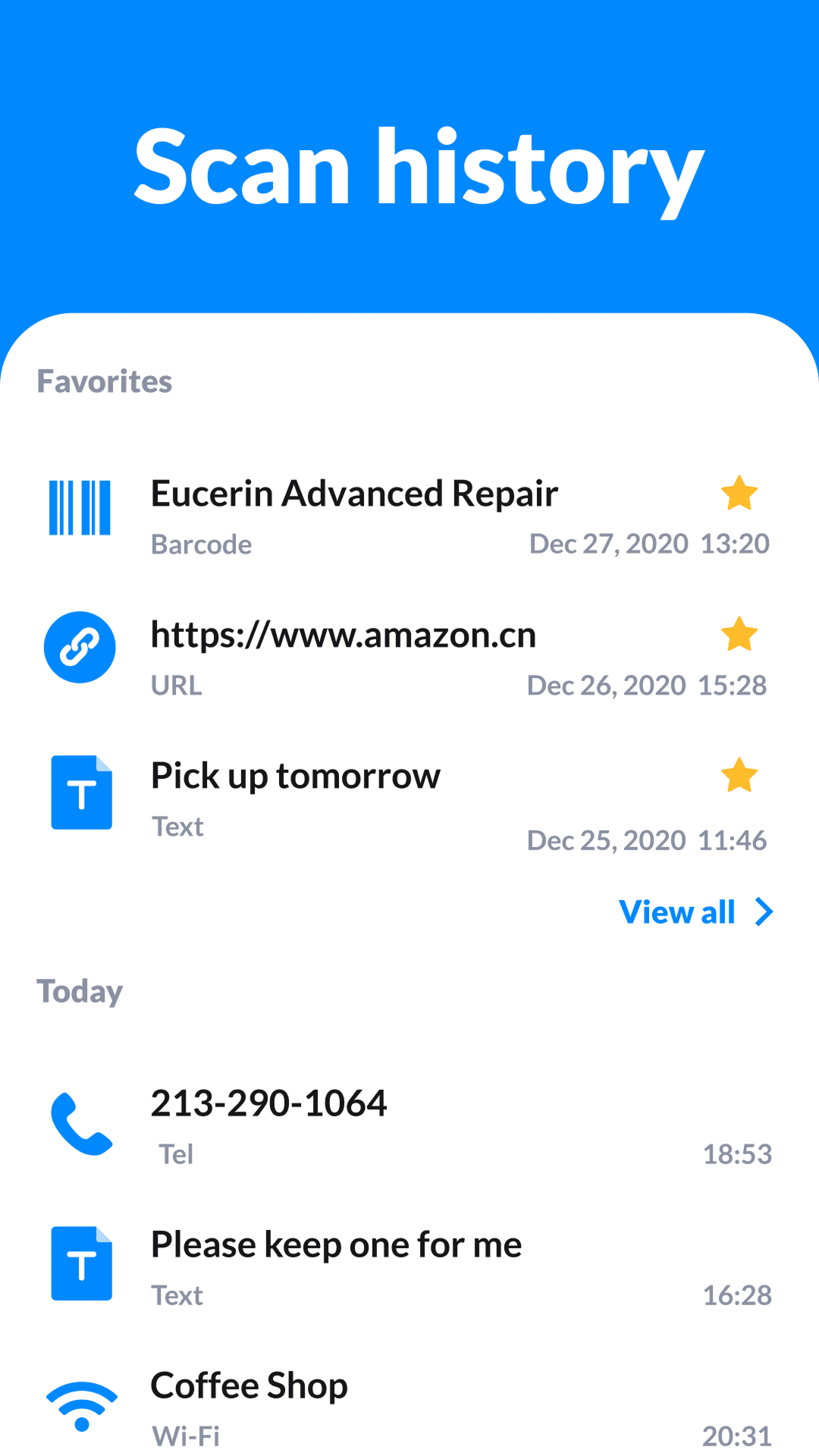Select the Text icon for Please keep one for me
This screenshot has height=1456, width=819.
(81, 1261)
